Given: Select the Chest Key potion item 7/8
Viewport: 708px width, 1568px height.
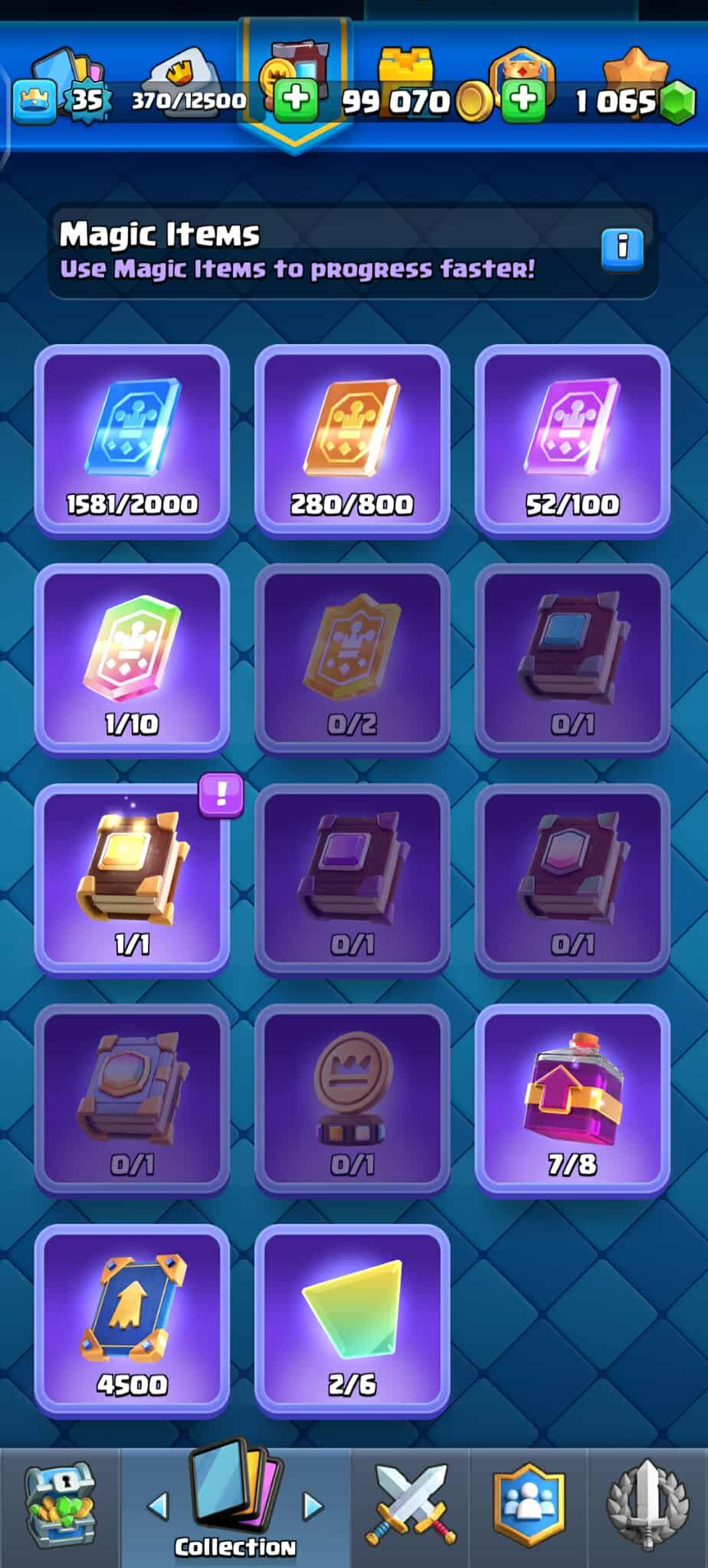Looking at the screenshot, I should click(572, 1100).
